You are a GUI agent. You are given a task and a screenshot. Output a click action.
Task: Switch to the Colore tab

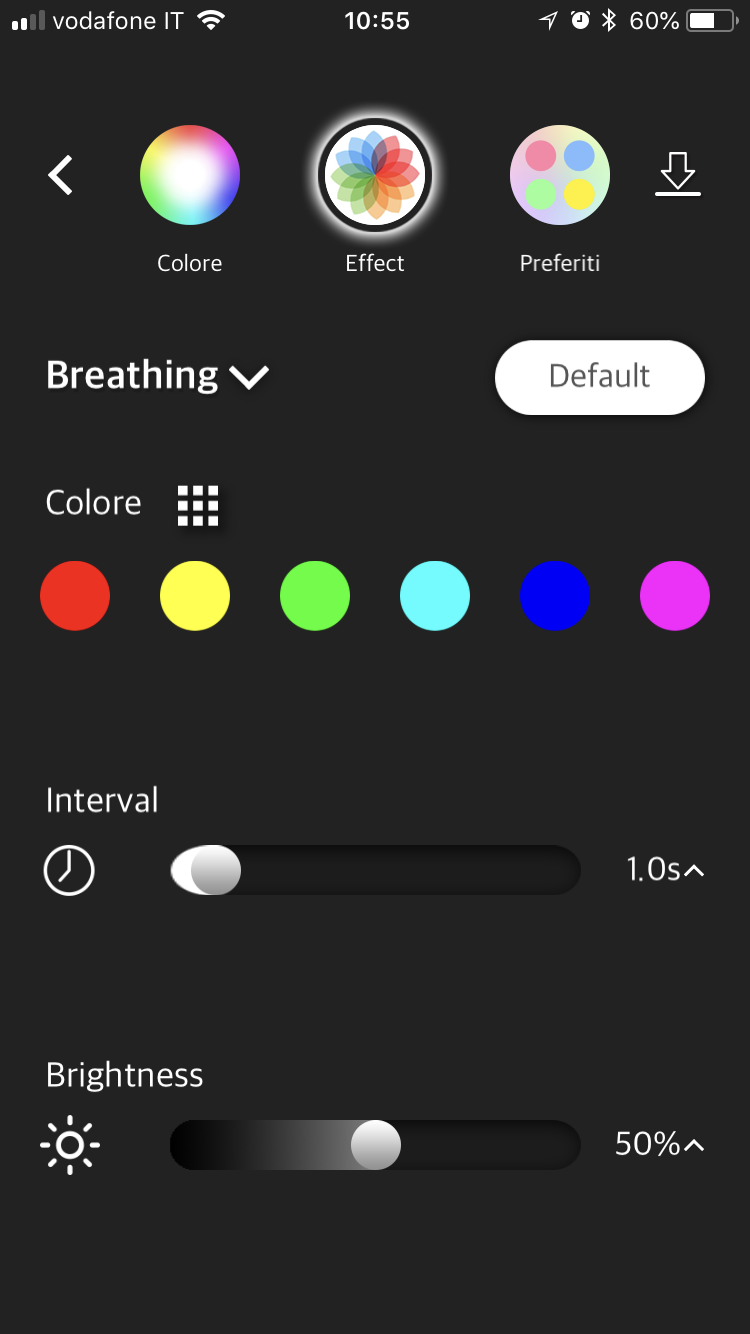[x=190, y=175]
